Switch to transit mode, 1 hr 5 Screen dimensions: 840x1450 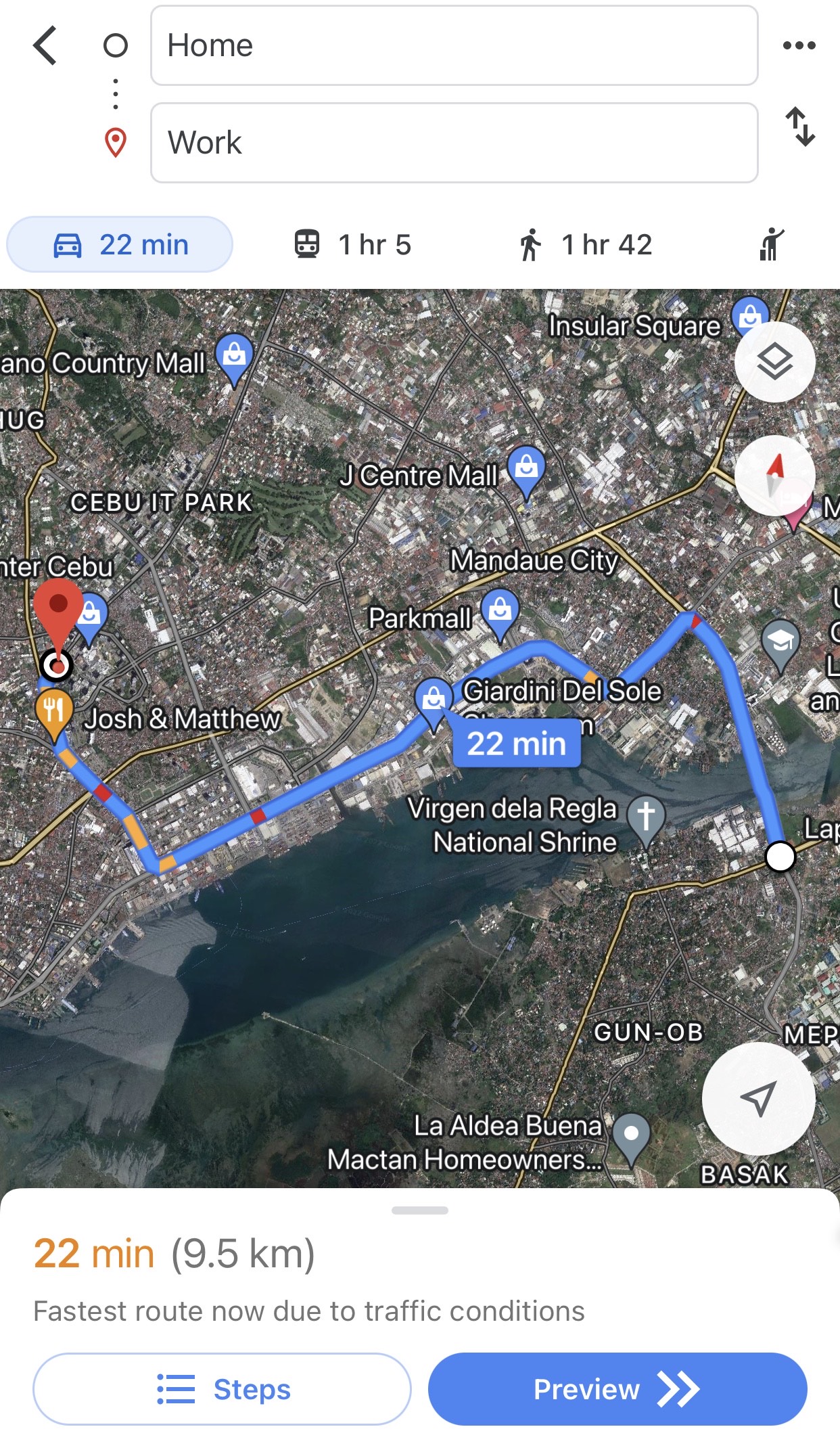pos(353,245)
